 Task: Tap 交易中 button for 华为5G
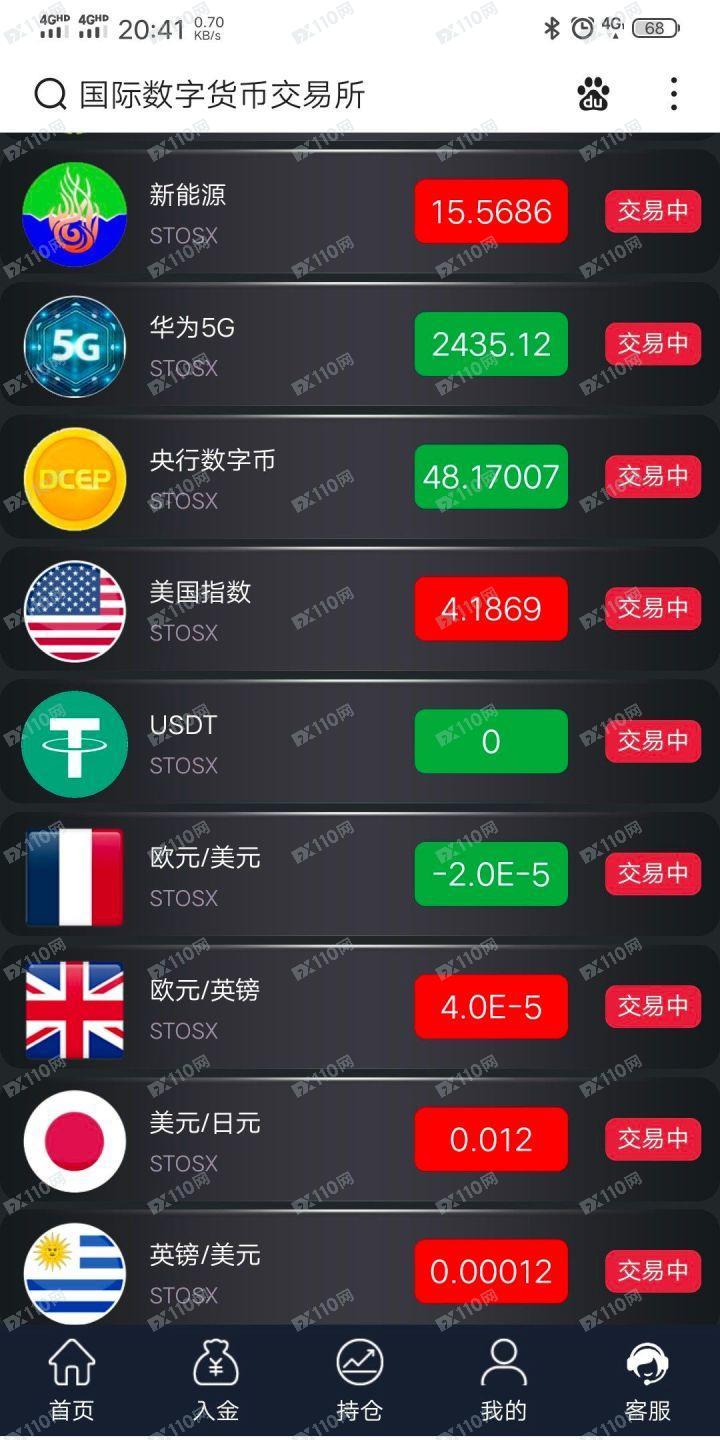point(652,344)
